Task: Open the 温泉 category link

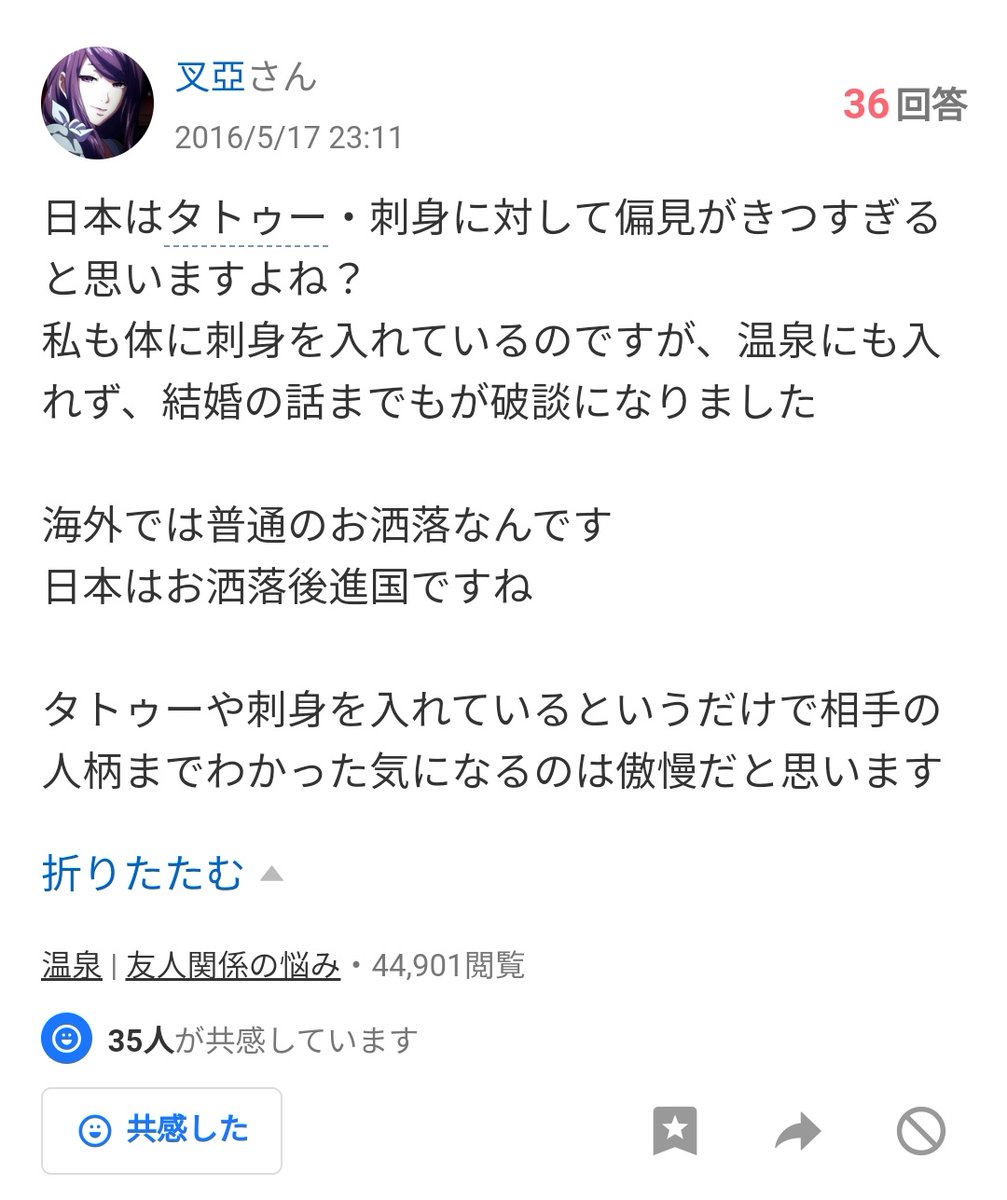Action: [72, 965]
